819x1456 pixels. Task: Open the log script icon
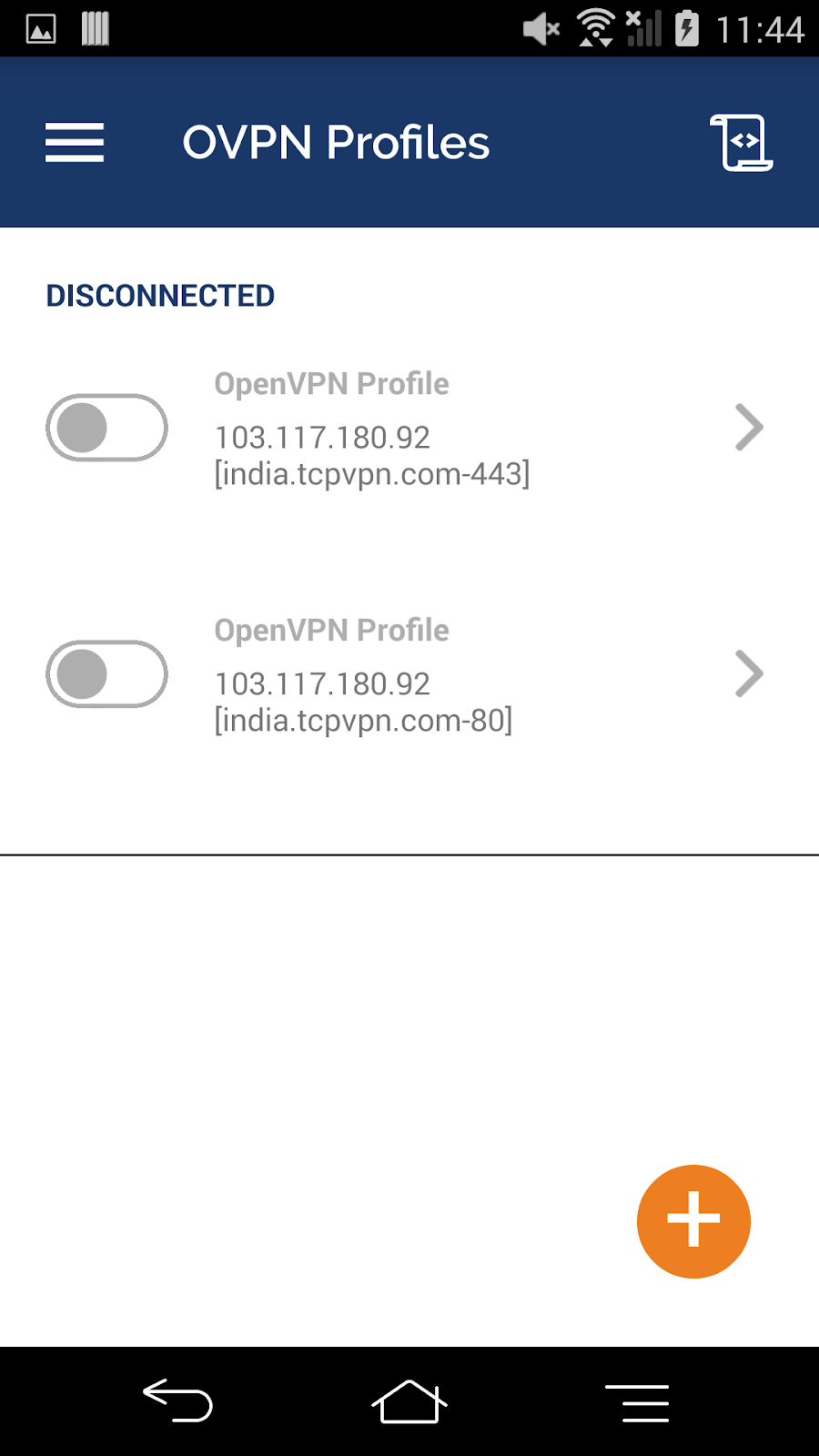(x=742, y=143)
